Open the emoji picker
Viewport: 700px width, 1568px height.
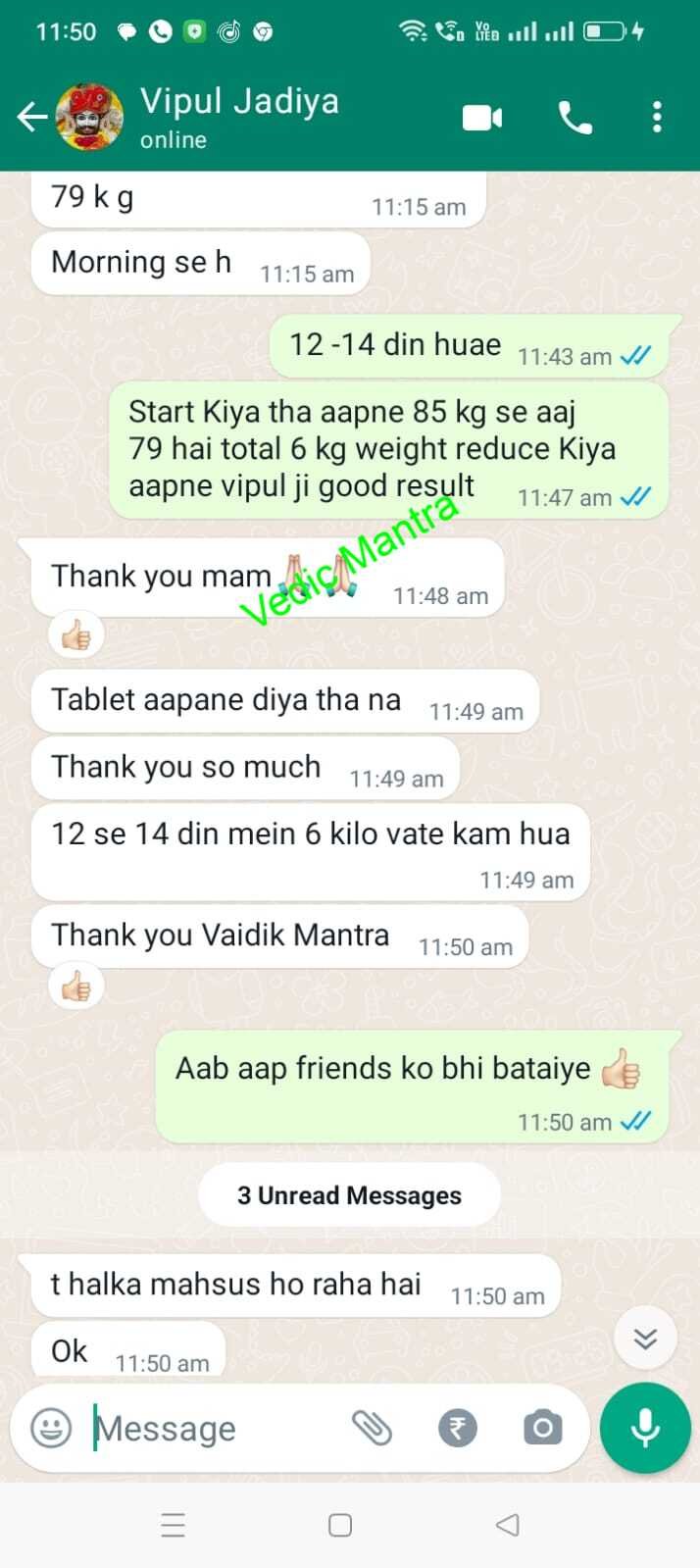(x=51, y=1428)
